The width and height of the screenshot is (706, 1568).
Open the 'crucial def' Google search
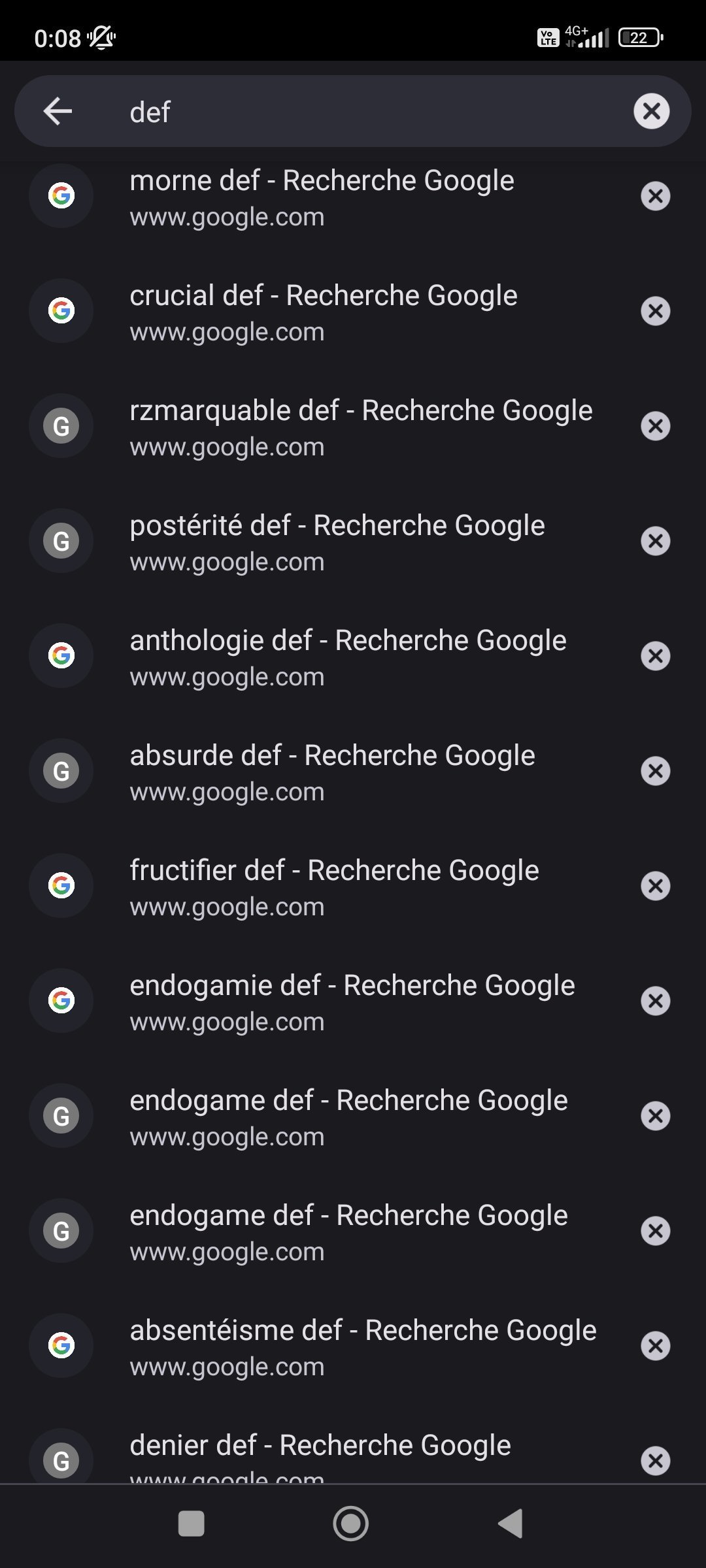coord(353,311)
